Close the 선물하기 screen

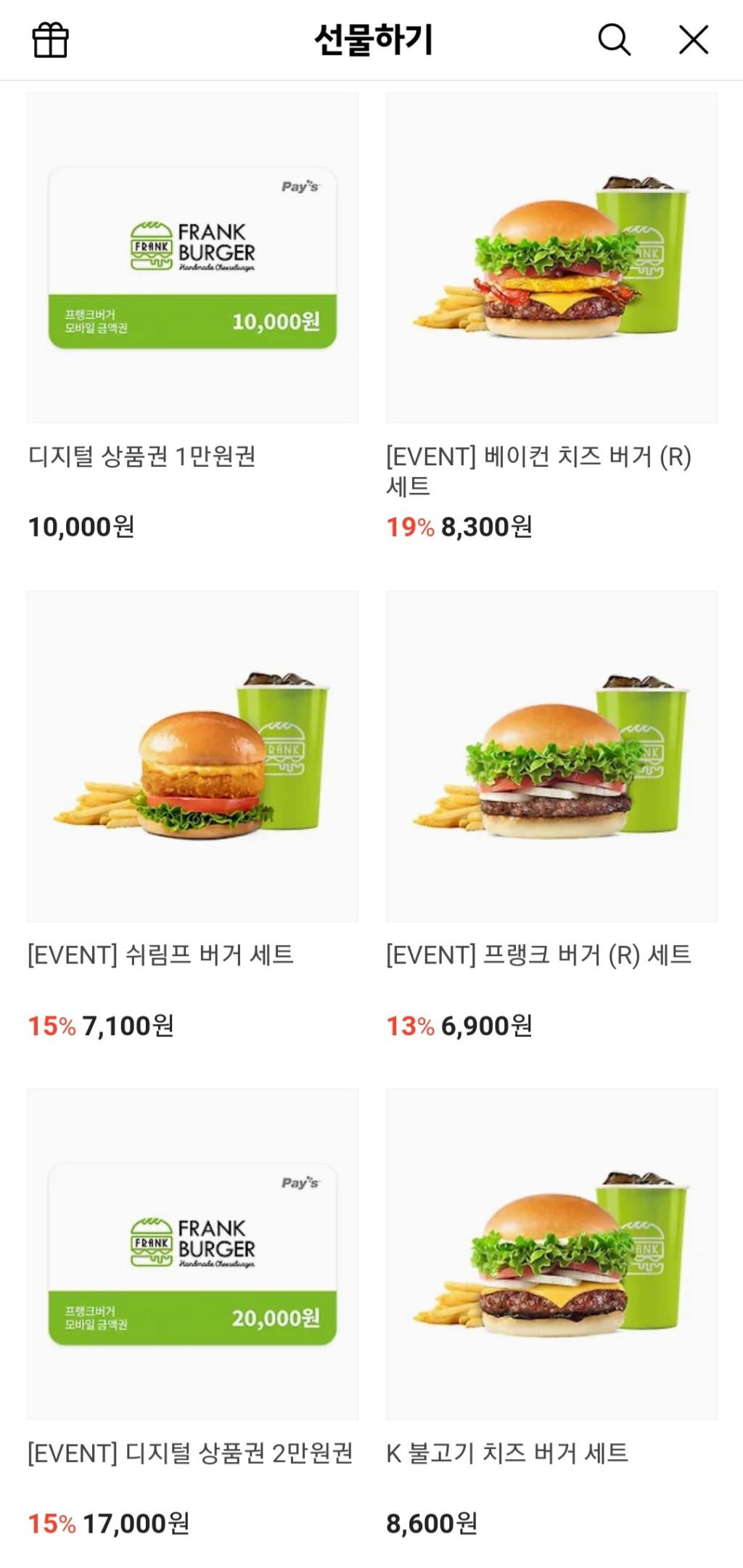click(x=693, y=40)
